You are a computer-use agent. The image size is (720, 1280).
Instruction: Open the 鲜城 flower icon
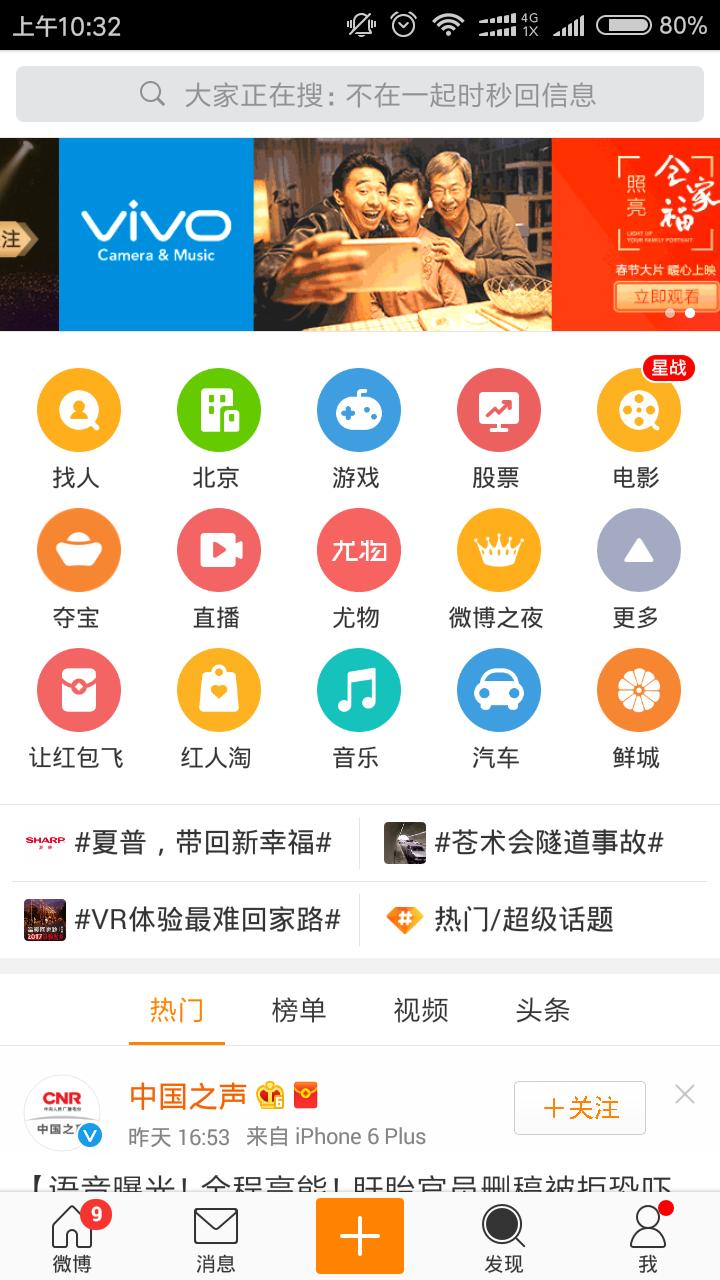click(639, 690)
